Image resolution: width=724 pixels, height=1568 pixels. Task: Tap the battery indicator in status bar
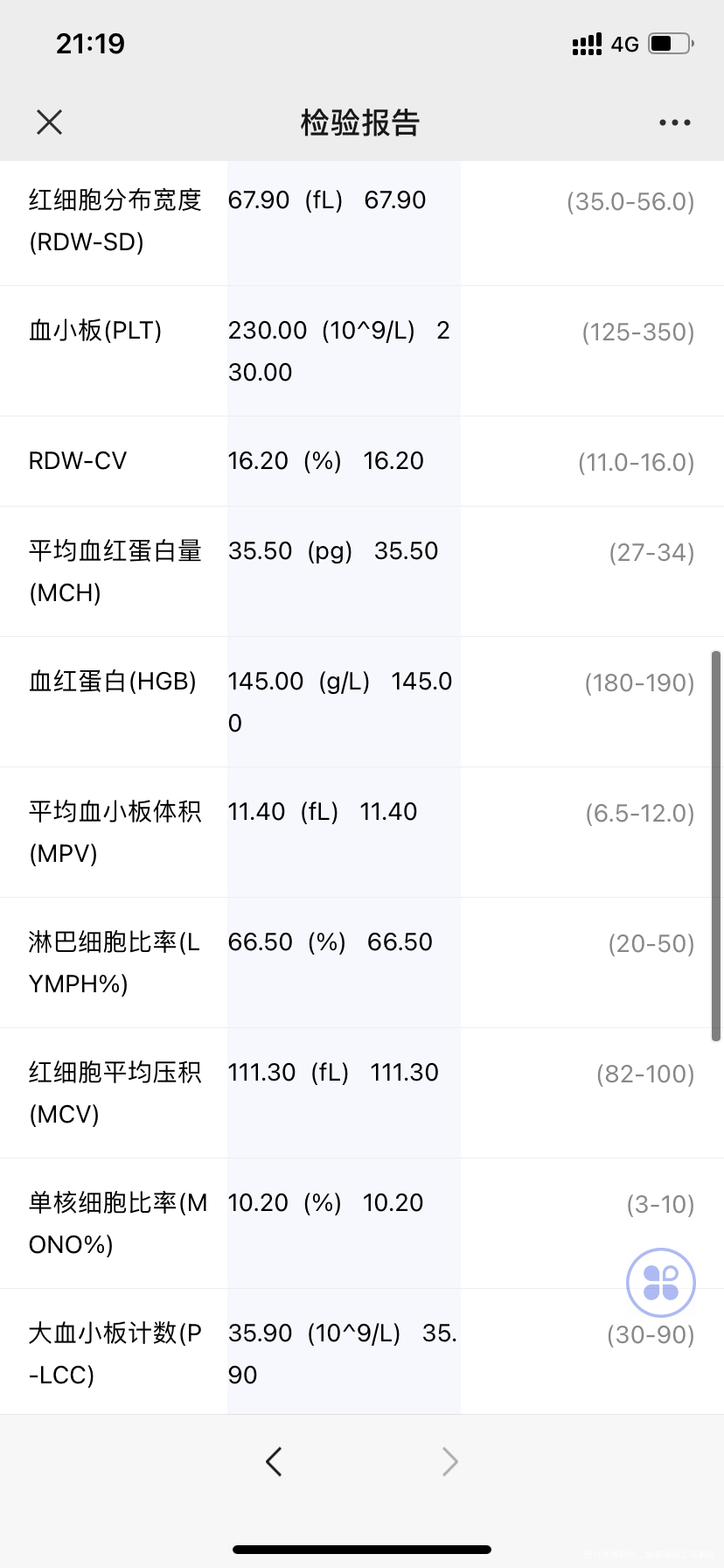coord(668,43)
